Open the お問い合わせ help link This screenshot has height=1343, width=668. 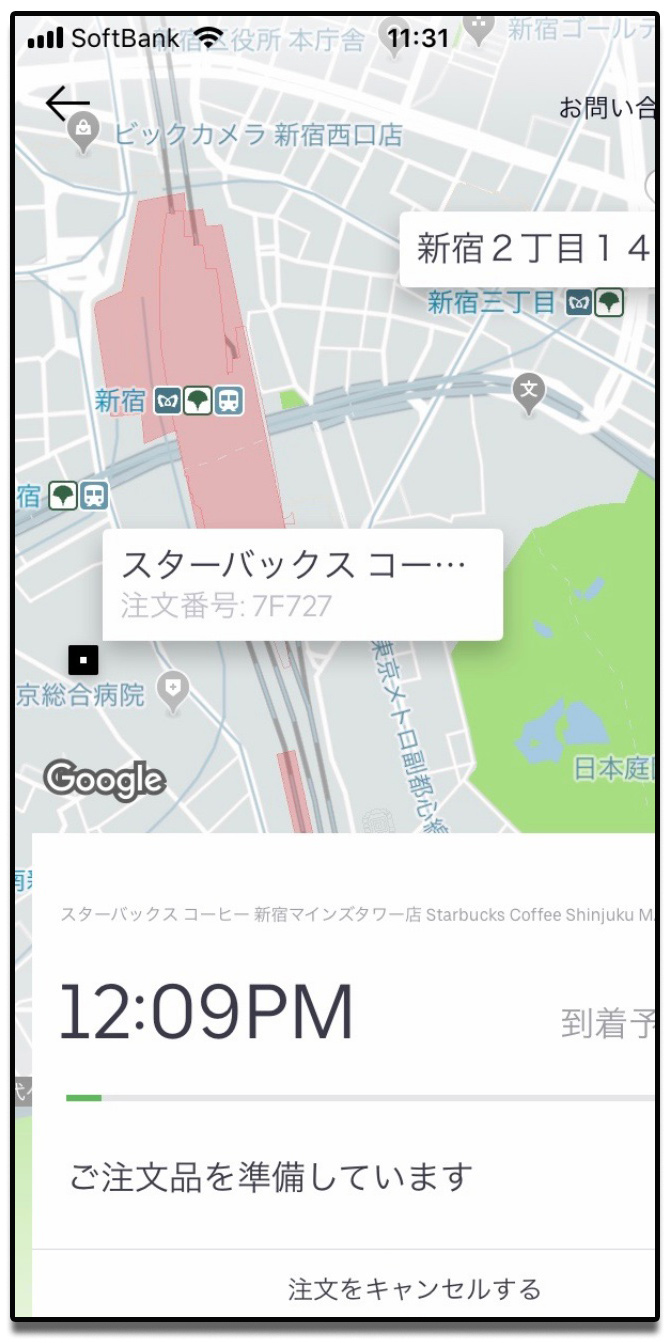tap(606, 108)
